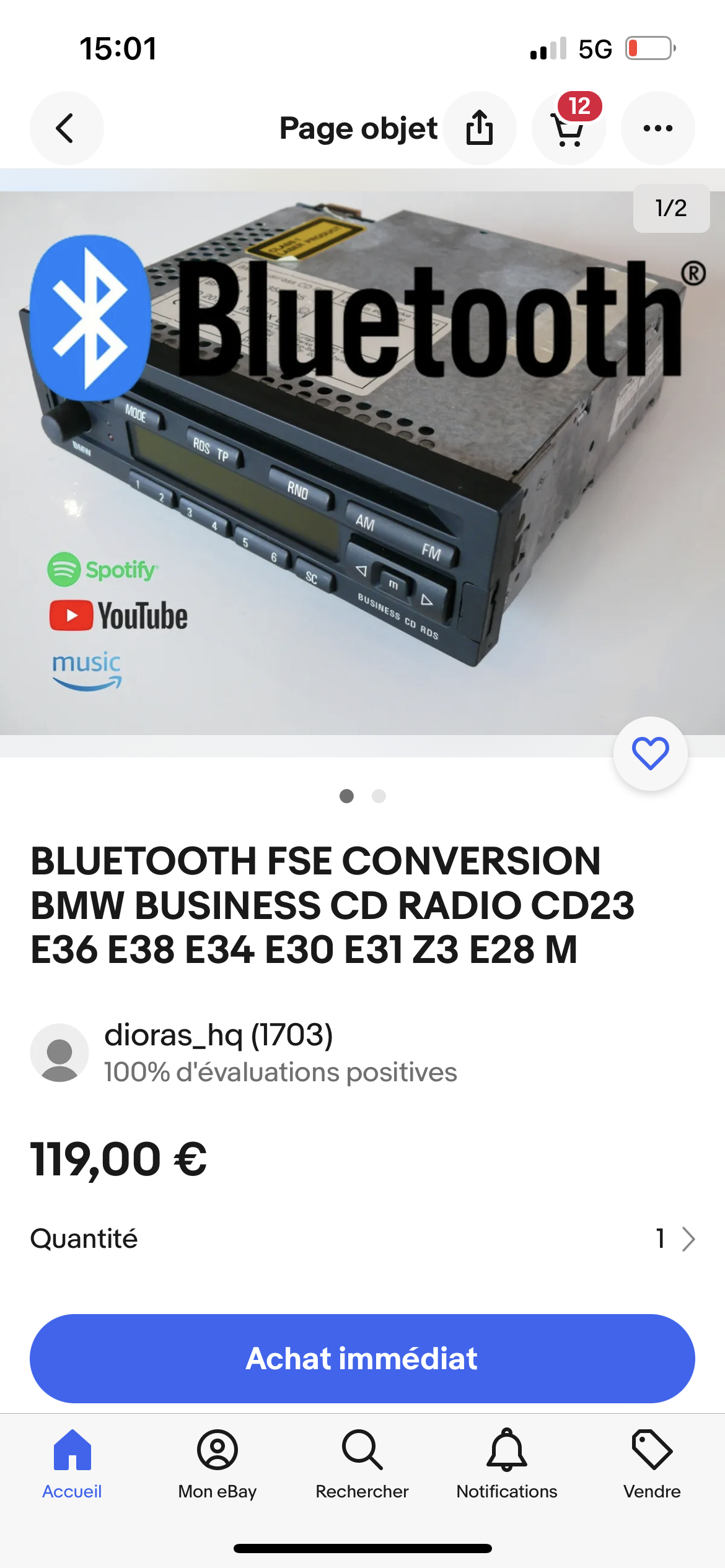Change quantity via the Quantité row
725x1568 pixels.
tap(362, 1239)
